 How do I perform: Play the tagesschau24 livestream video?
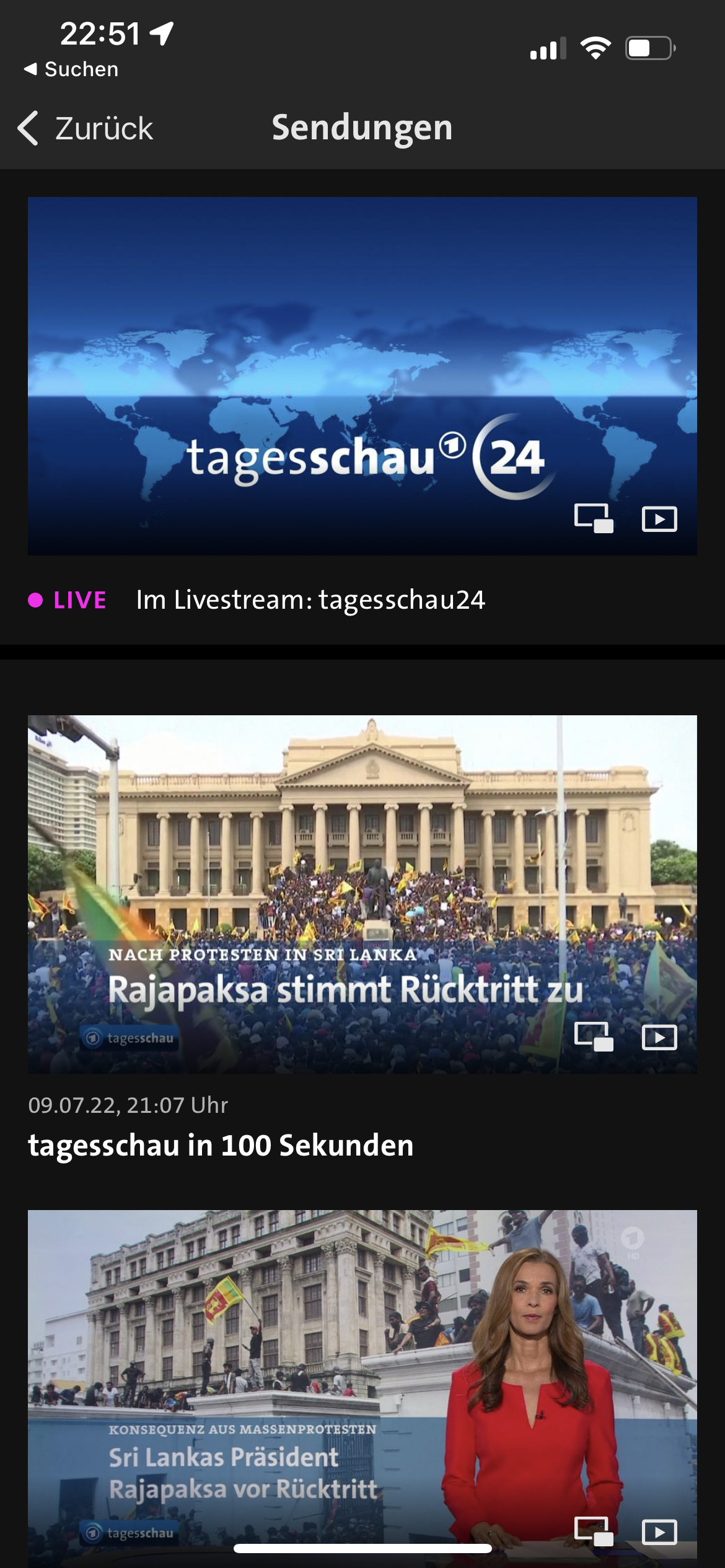(x=659, y=519)
